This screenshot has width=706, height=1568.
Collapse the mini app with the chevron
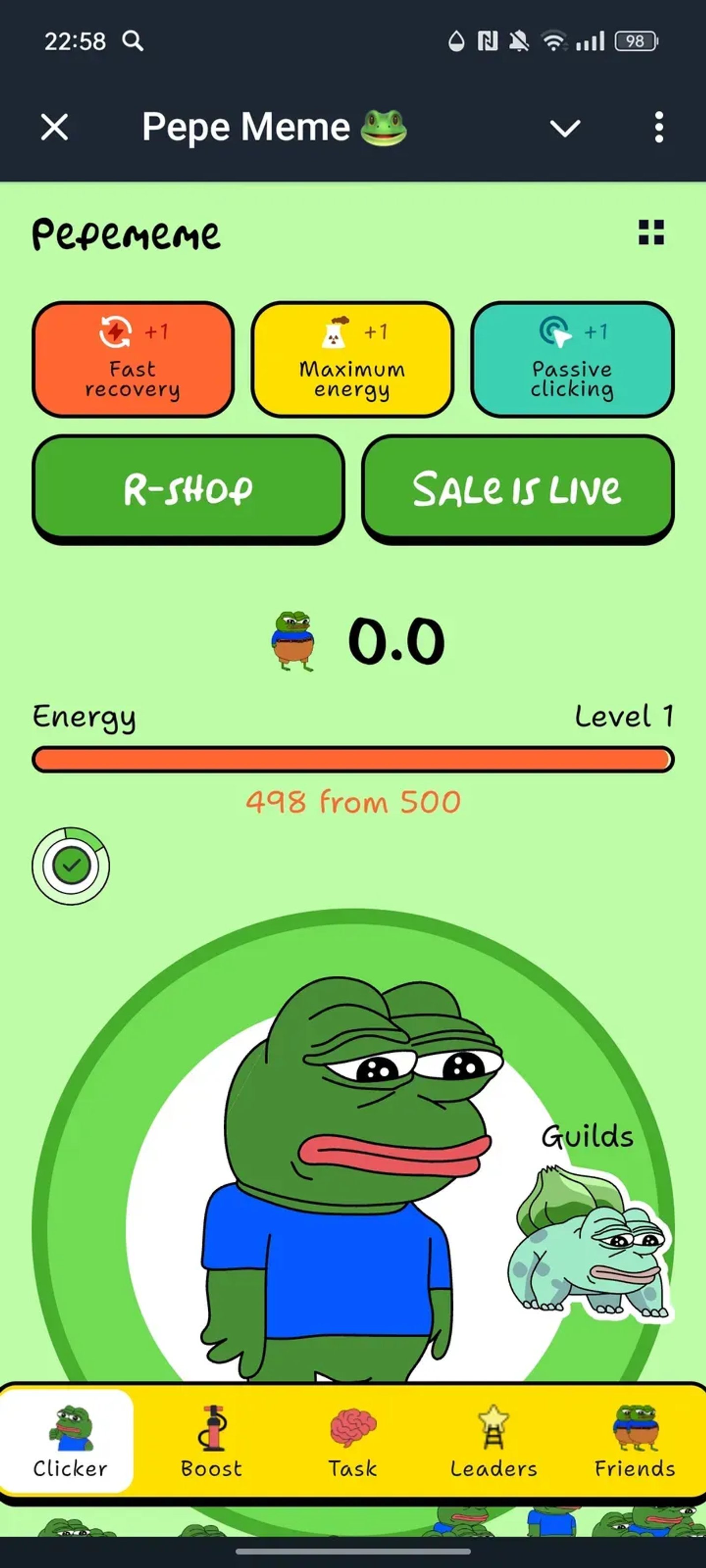pos(565,128)
